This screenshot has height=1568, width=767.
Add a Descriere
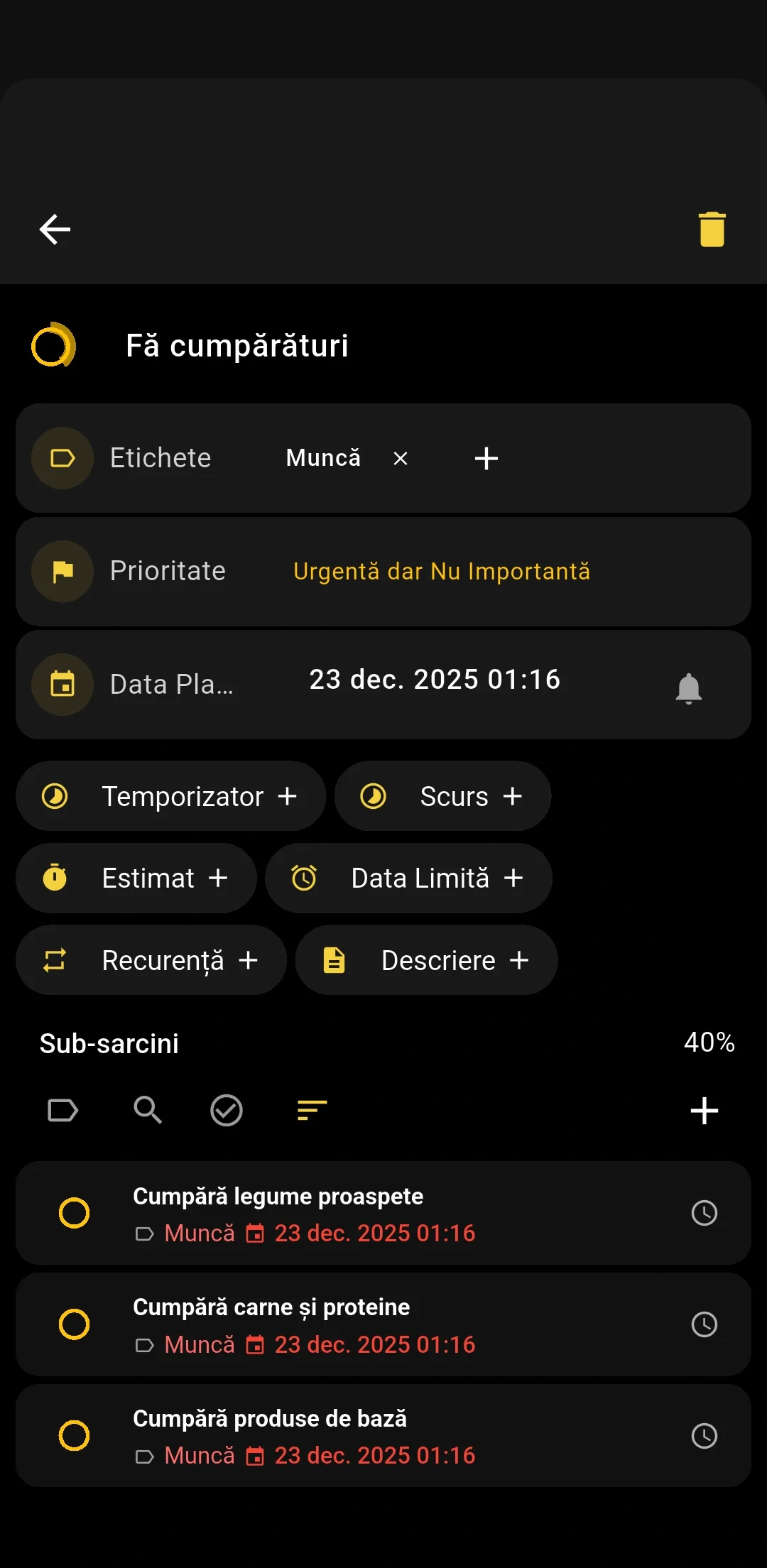click(x=426, y=961)
